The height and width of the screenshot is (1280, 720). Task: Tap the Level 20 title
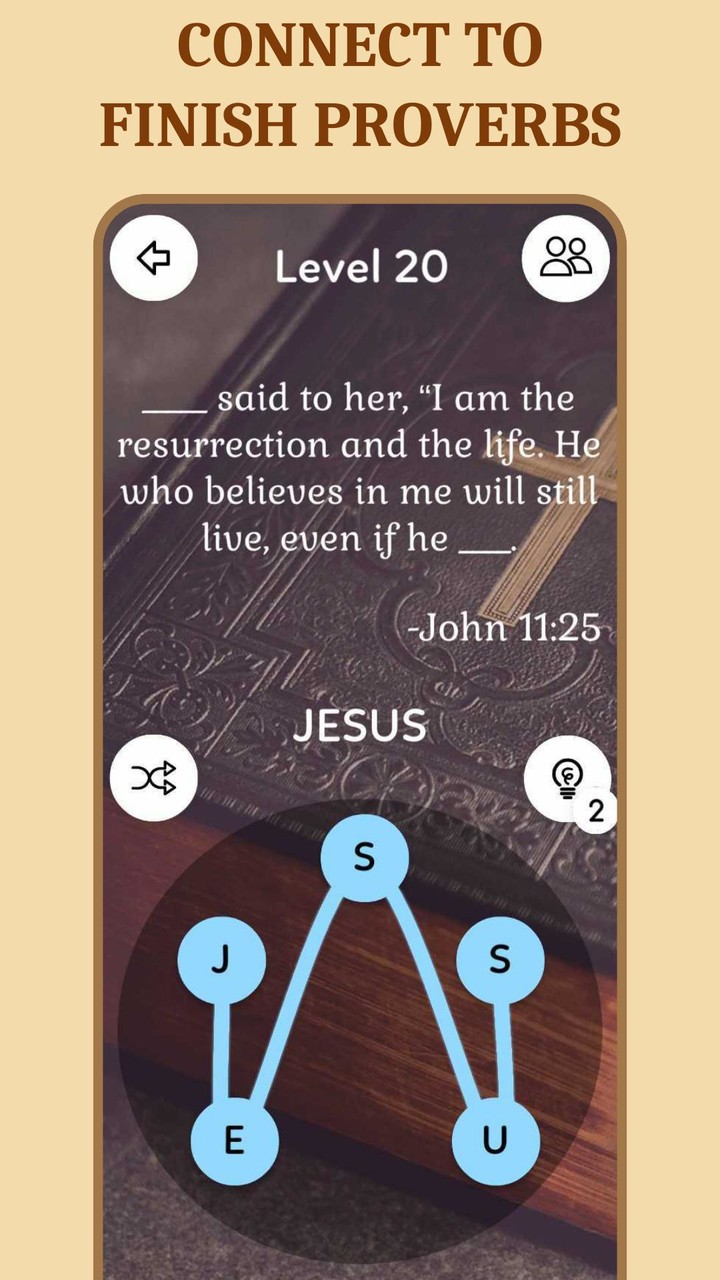pyautogui.click(x=362, y=267)
